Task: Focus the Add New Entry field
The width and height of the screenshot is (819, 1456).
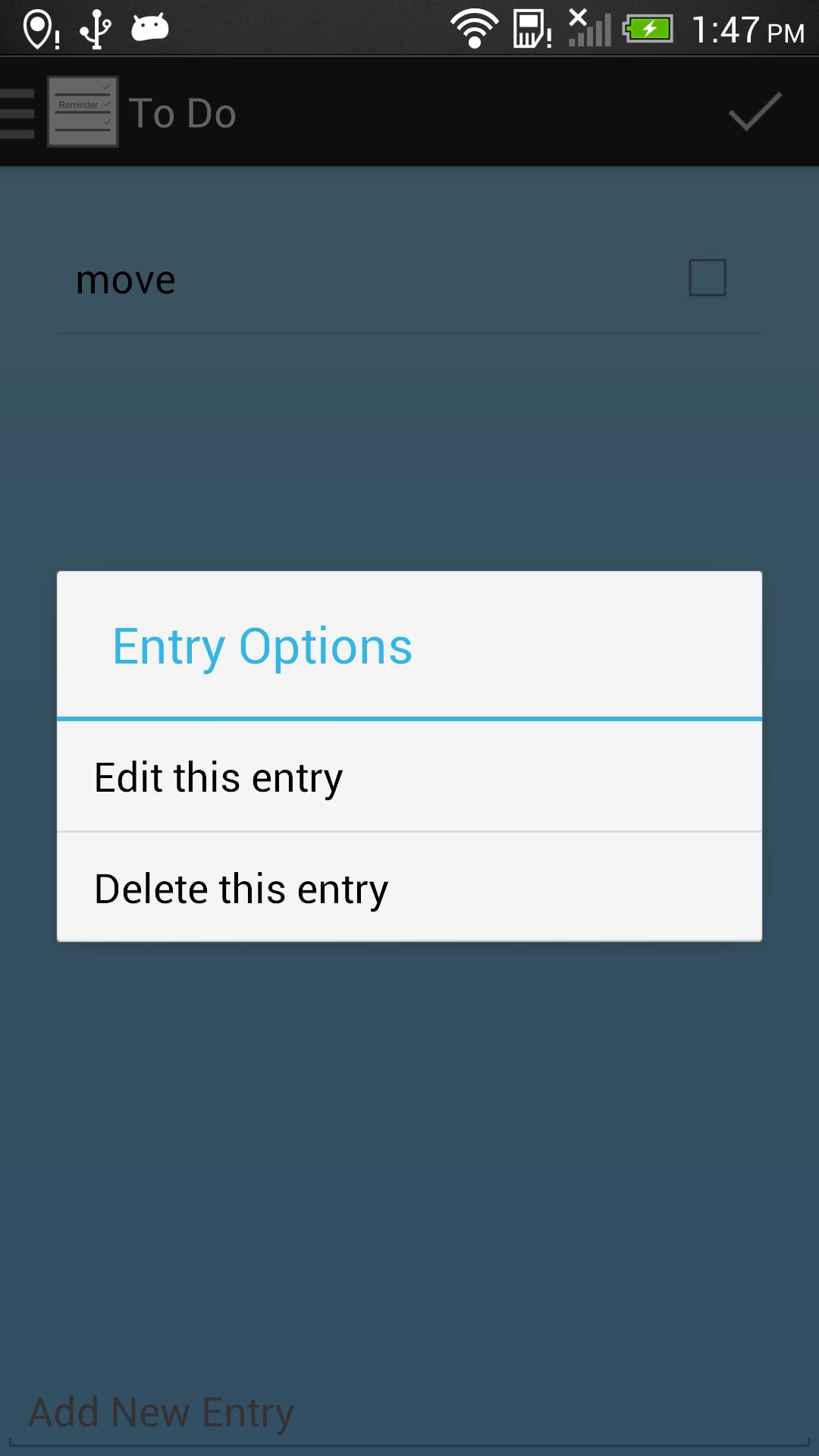Action: pyautogui.click(x=409, y=1412)
